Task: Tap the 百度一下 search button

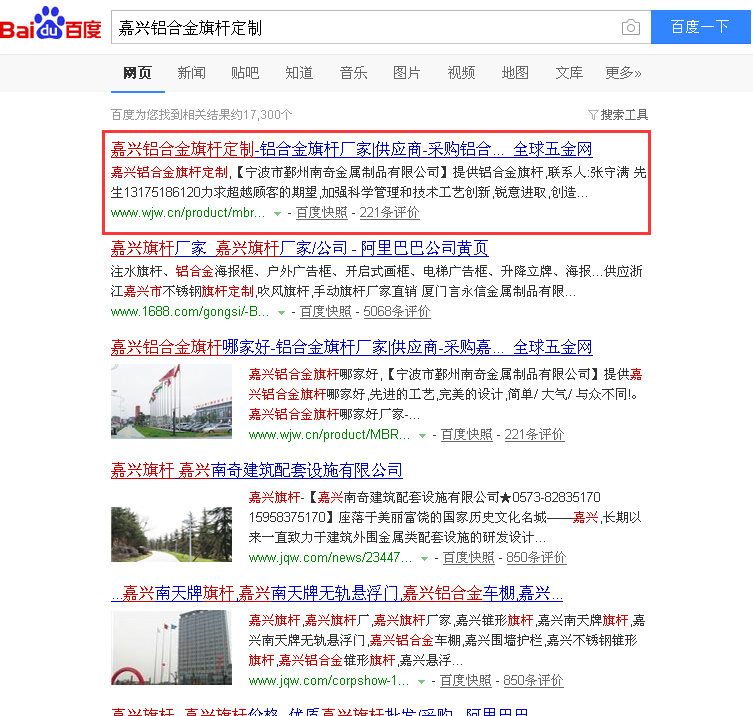Action: pos(700,27)
